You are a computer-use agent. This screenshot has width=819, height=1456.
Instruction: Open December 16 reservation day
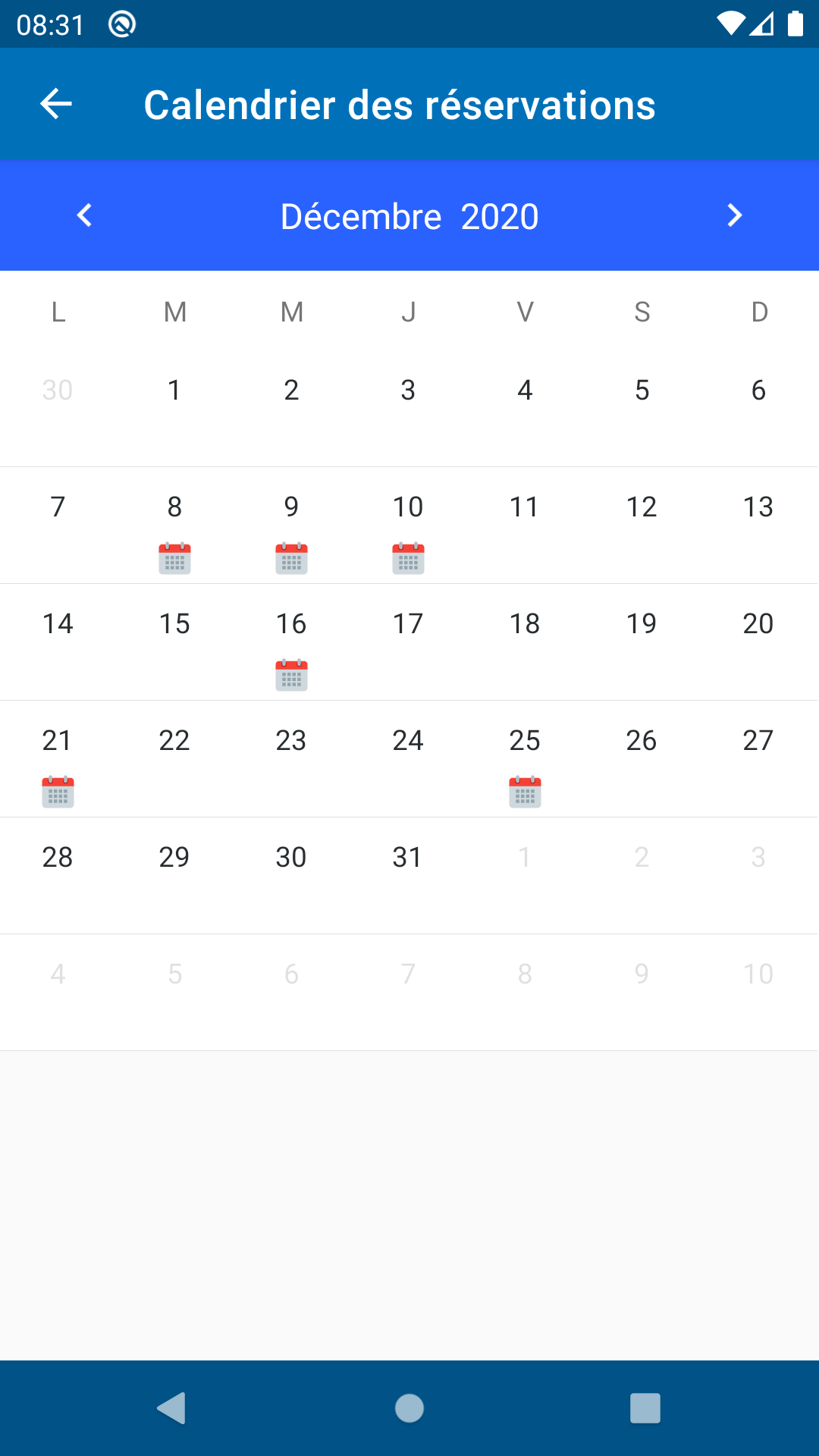click(291, 642)
